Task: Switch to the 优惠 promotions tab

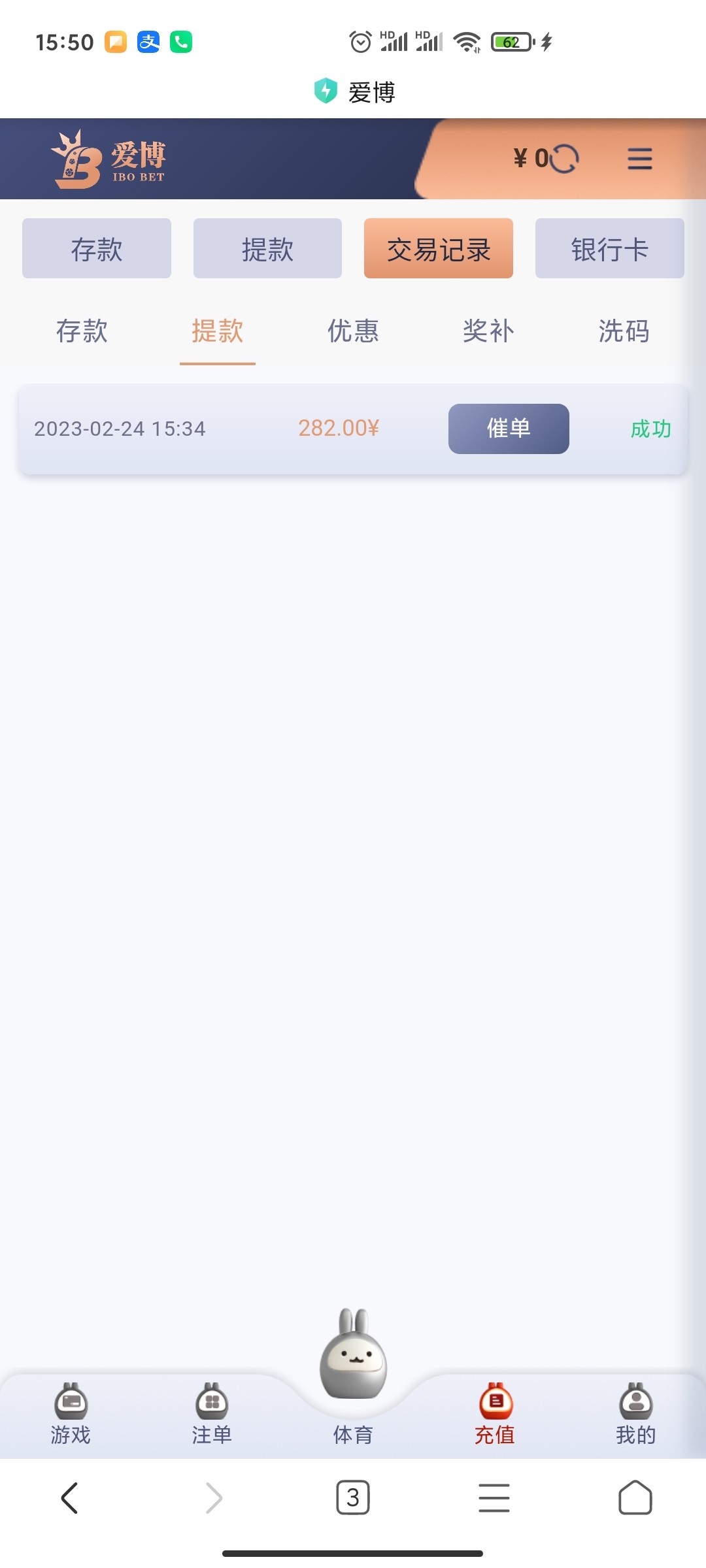Action: point(352,332)
